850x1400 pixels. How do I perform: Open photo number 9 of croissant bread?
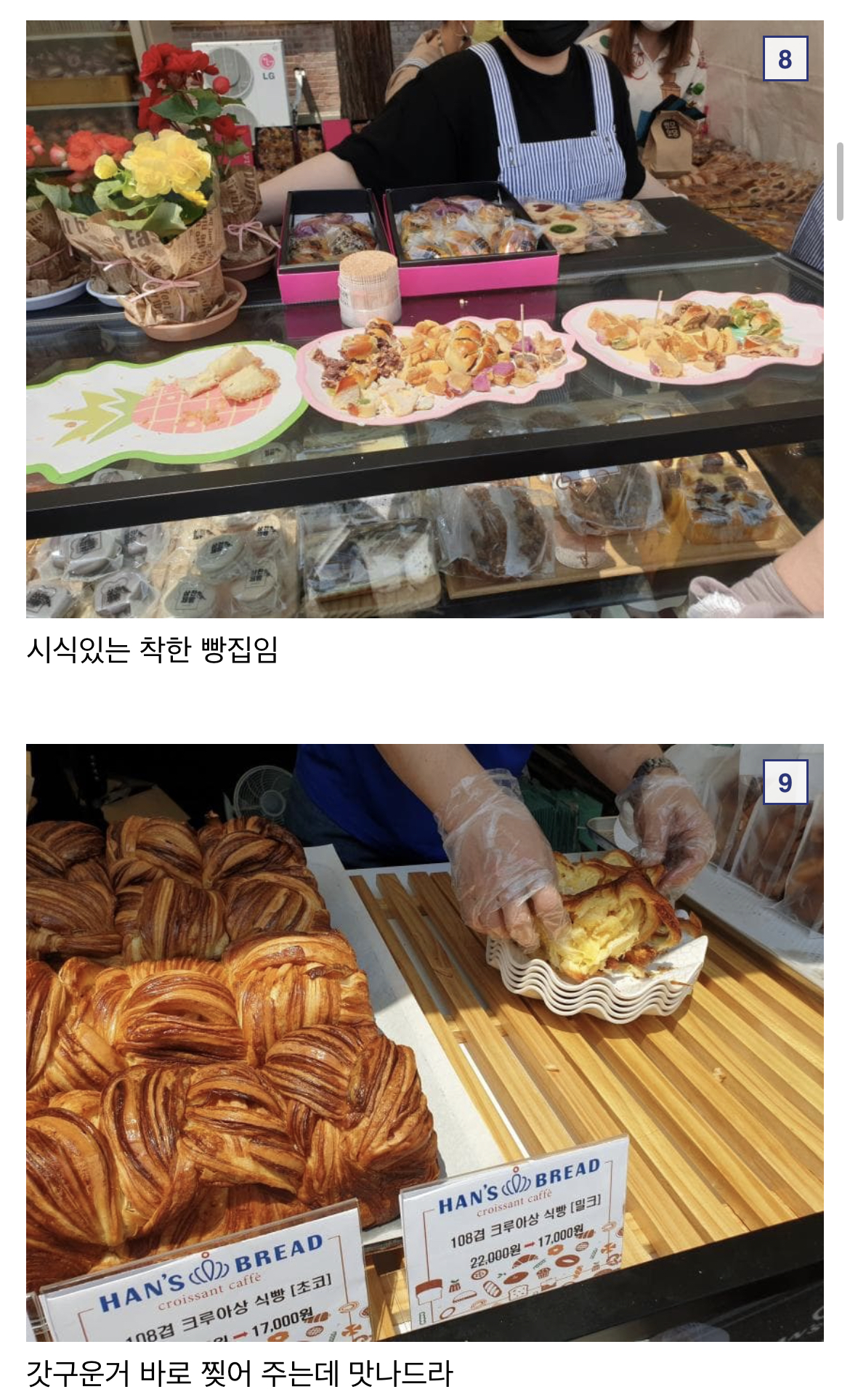pyautogui.click(x=424, y=1042)
